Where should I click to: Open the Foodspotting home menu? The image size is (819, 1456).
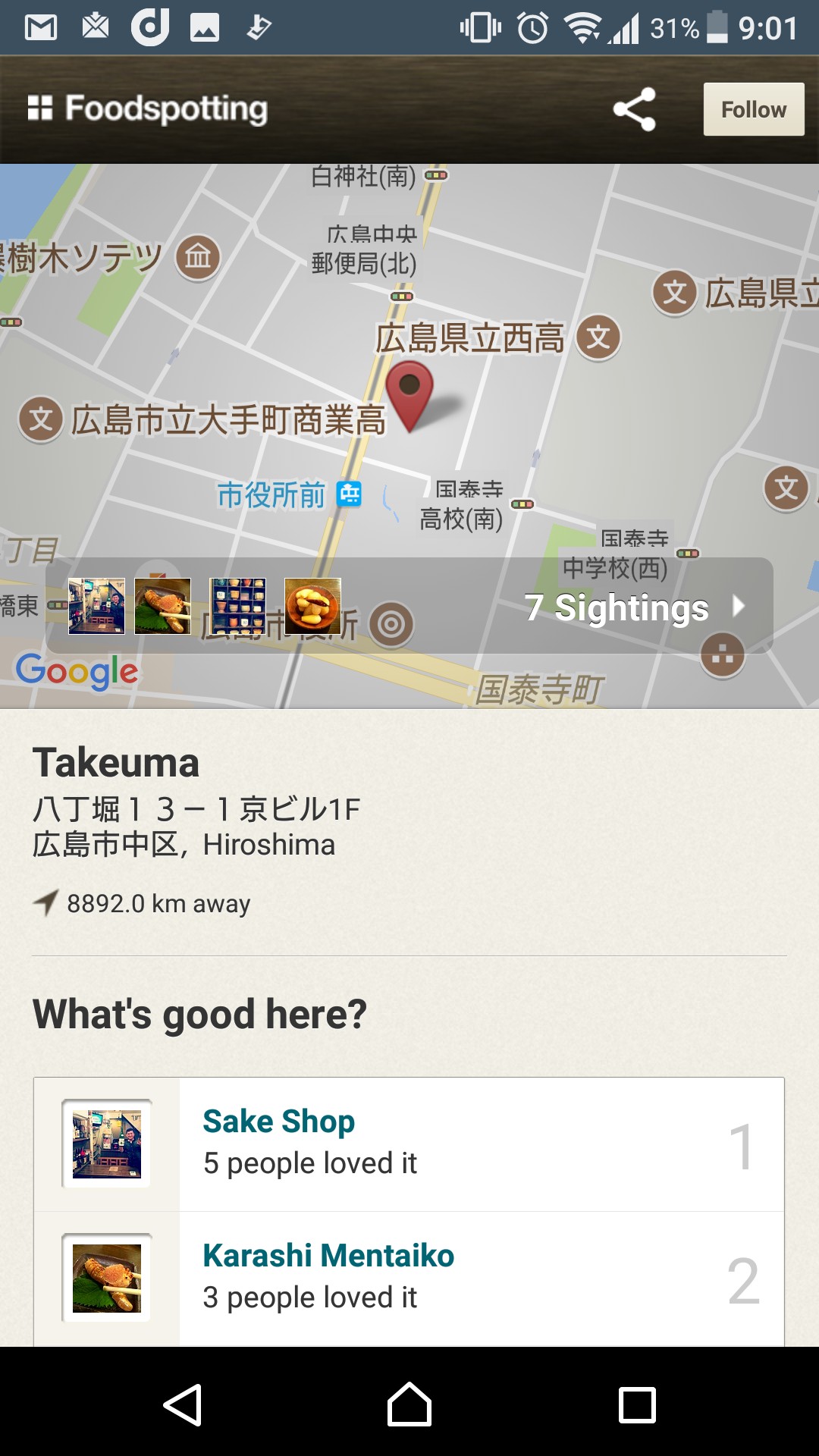147,109
